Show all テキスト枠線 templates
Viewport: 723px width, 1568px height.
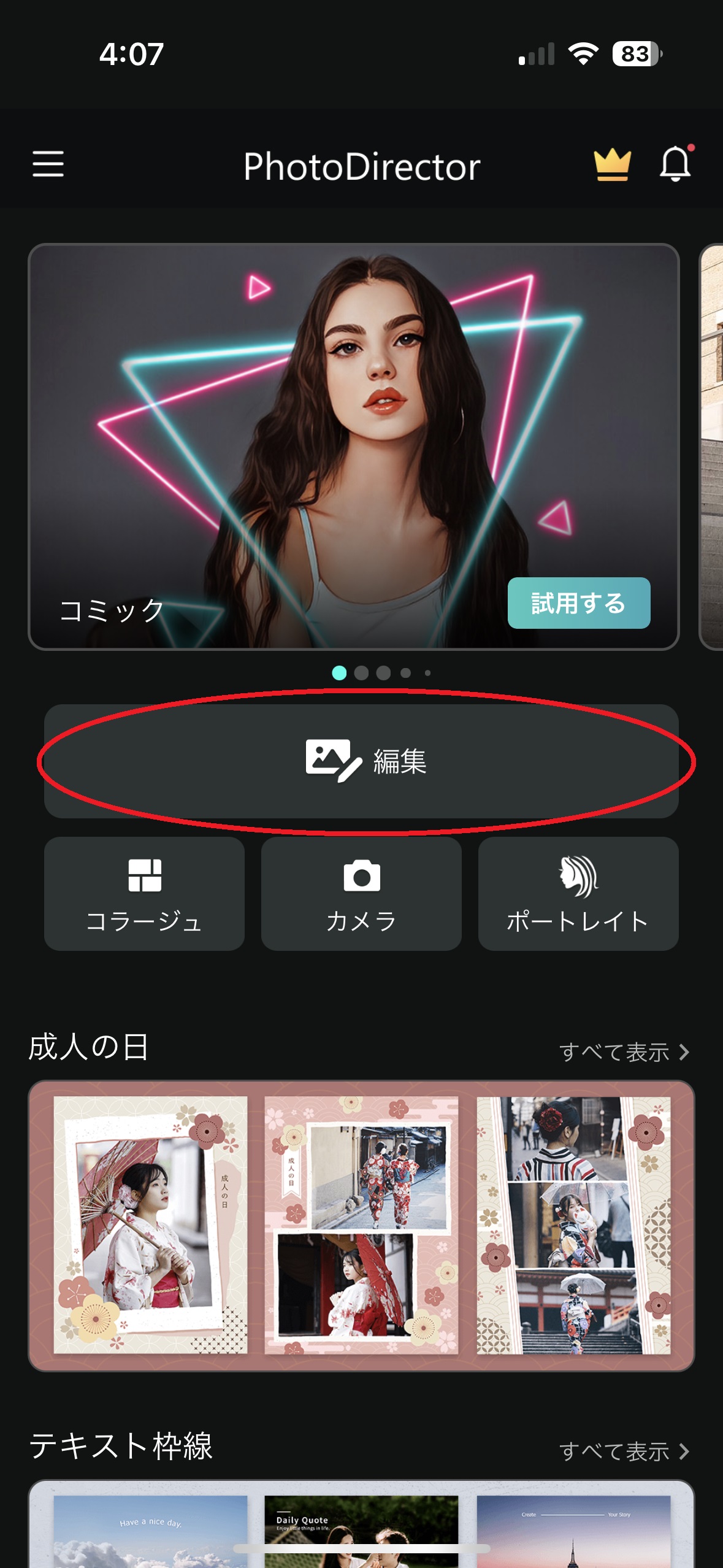coord(623,1451)
